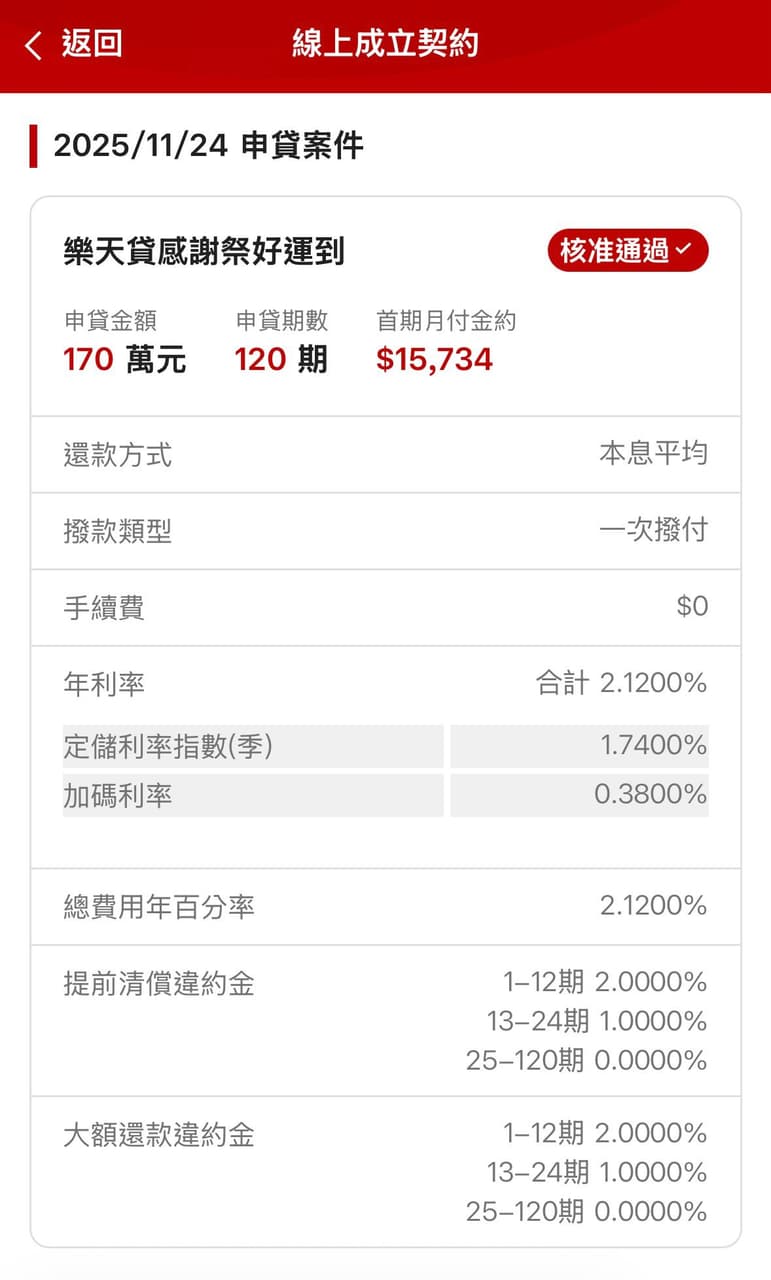
Task: Go back using the 返回 button
Action: tap(73, 44)
